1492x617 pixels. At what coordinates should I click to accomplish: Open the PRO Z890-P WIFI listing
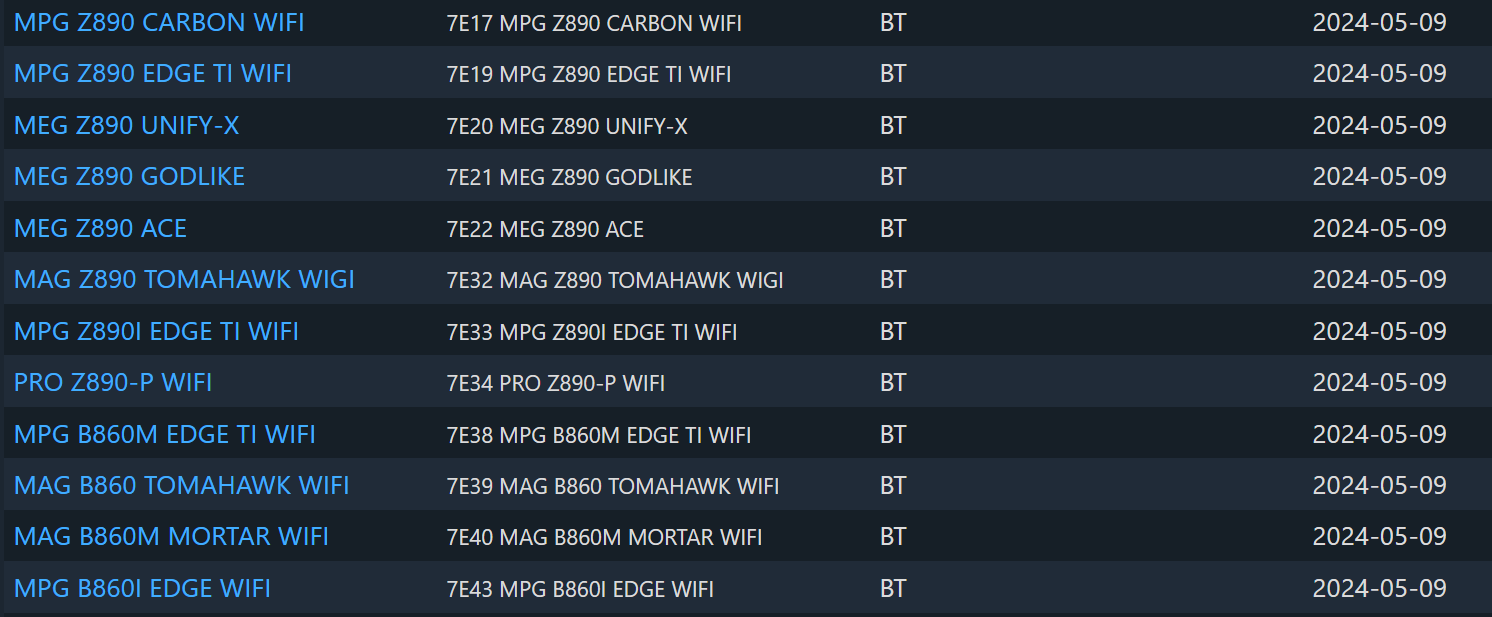113,383
